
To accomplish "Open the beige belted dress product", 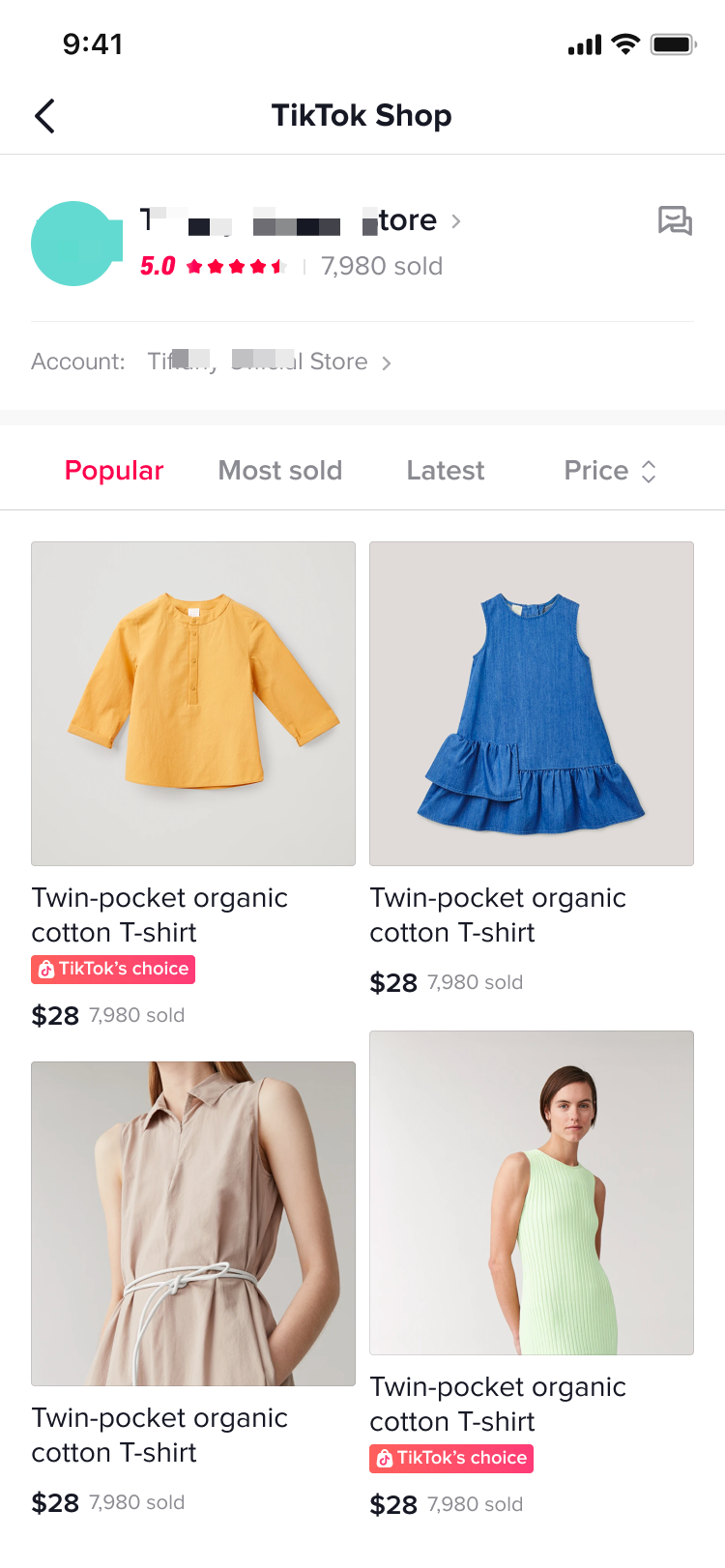I will pos(193,1223).
